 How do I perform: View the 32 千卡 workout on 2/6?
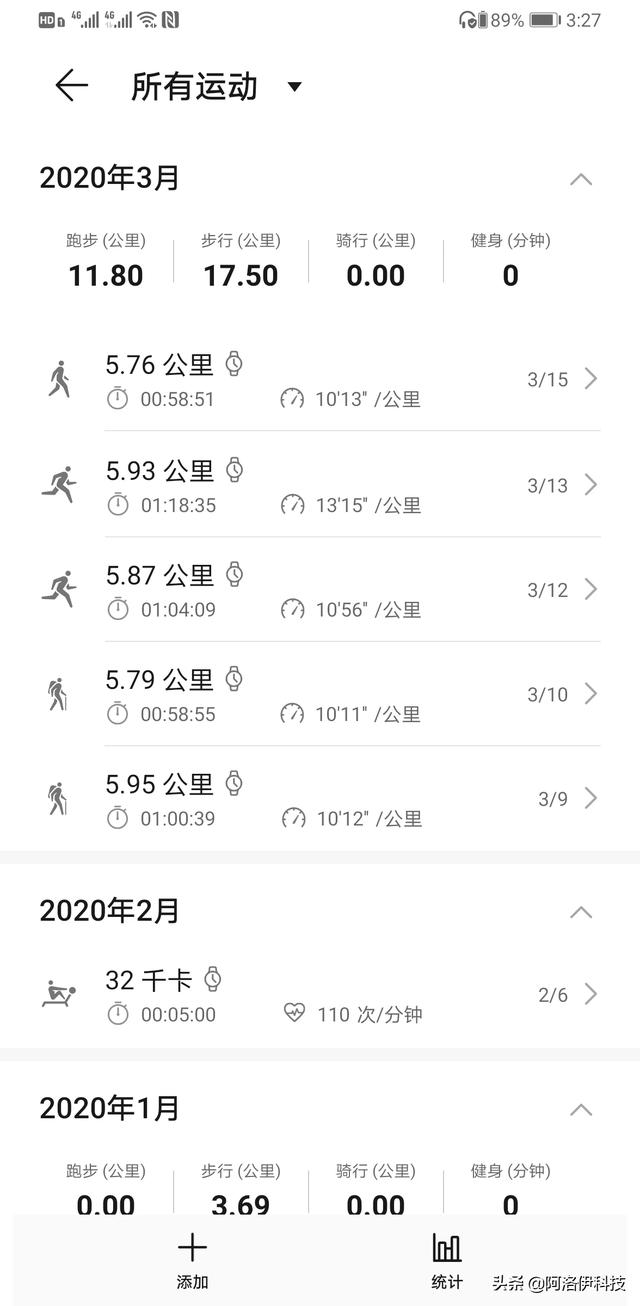pos(350,995)
